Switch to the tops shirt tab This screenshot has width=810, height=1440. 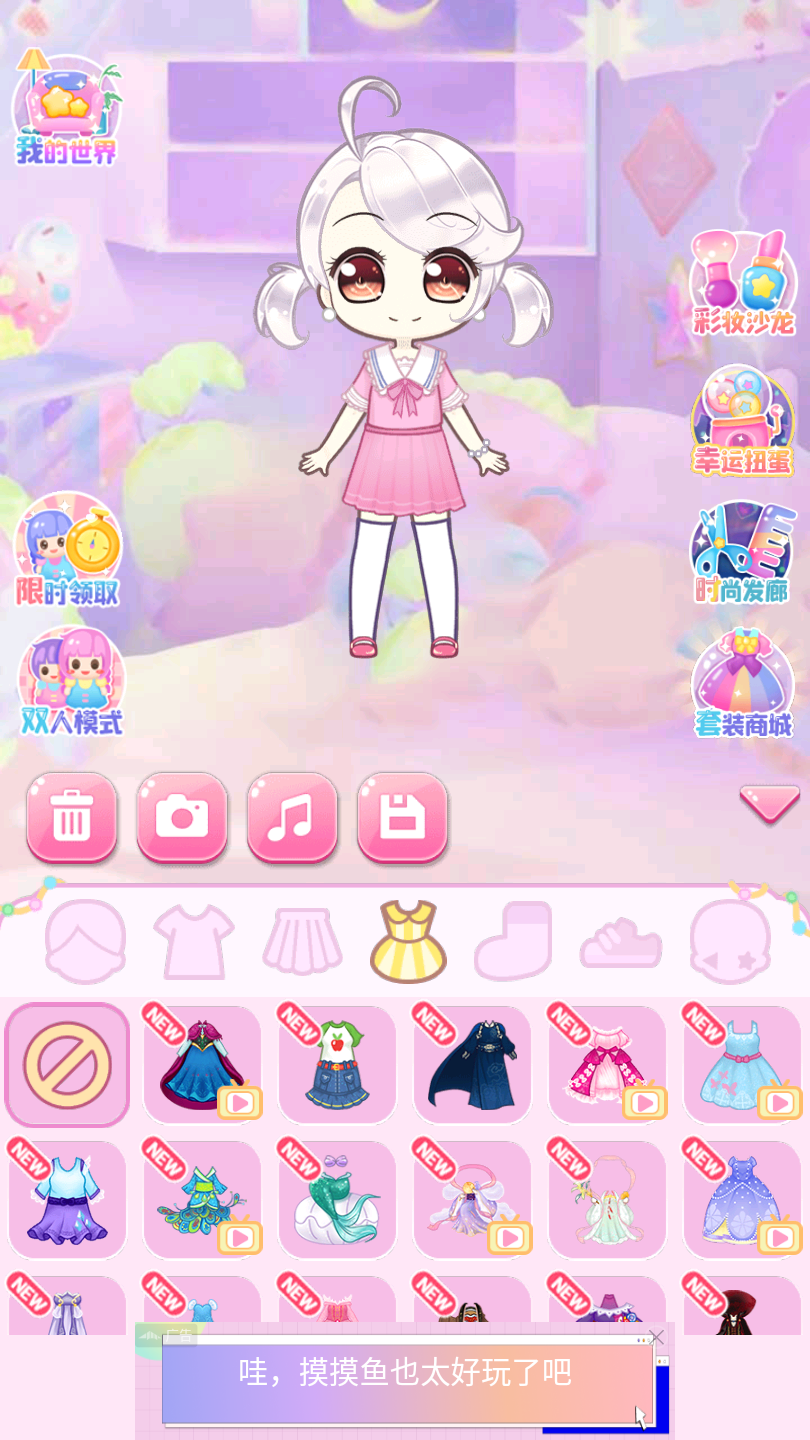tap(193, 942)
